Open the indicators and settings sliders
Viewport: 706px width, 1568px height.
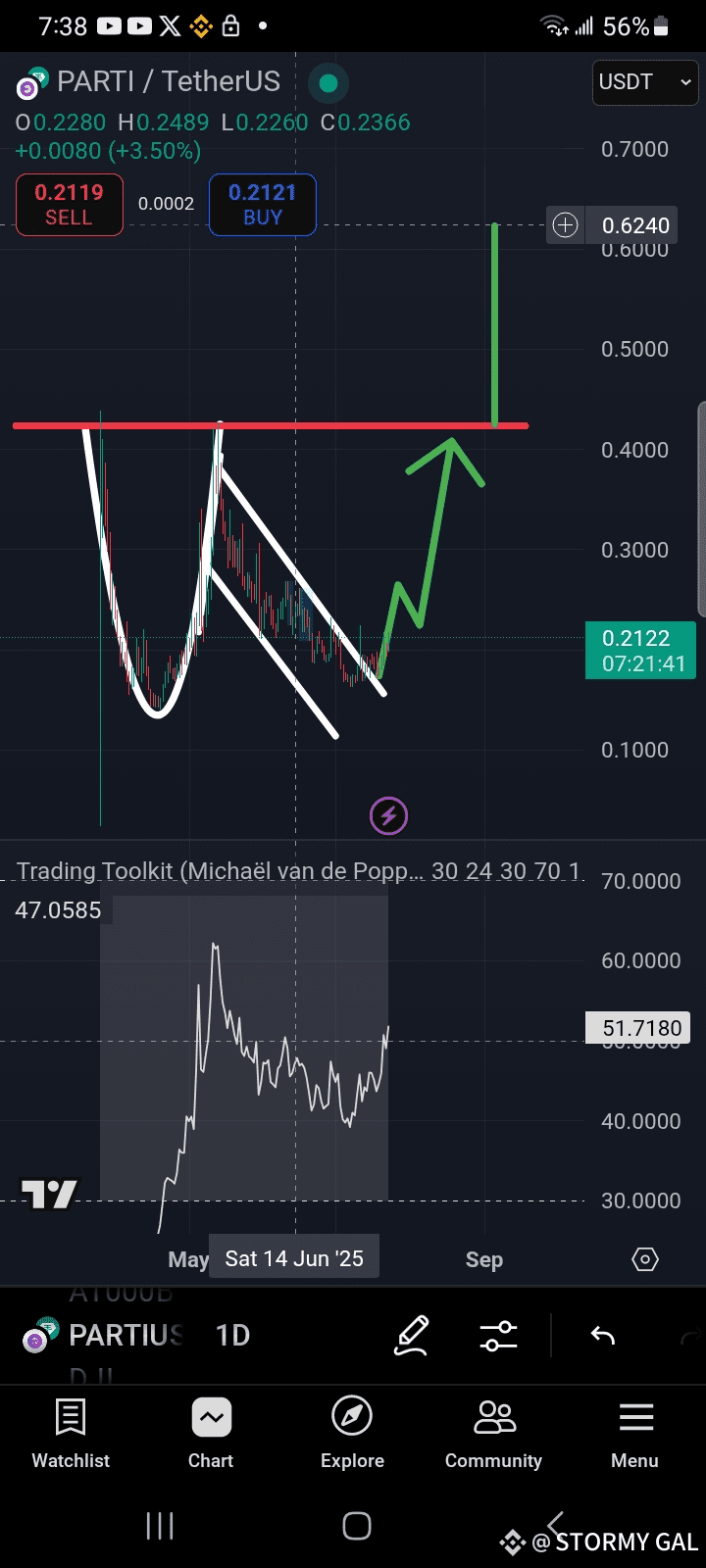point(498,1336)
